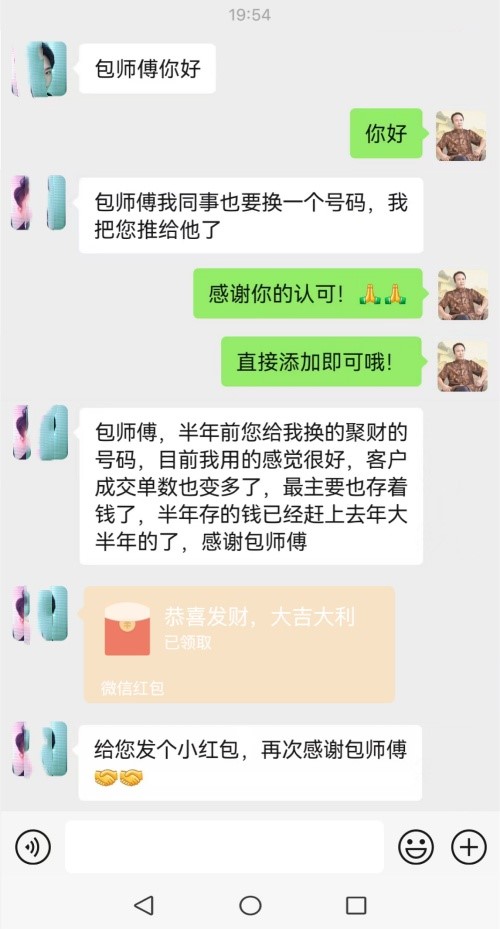Switch to voice message input
Screen dimensions: 500x929
tap(33, 847)
